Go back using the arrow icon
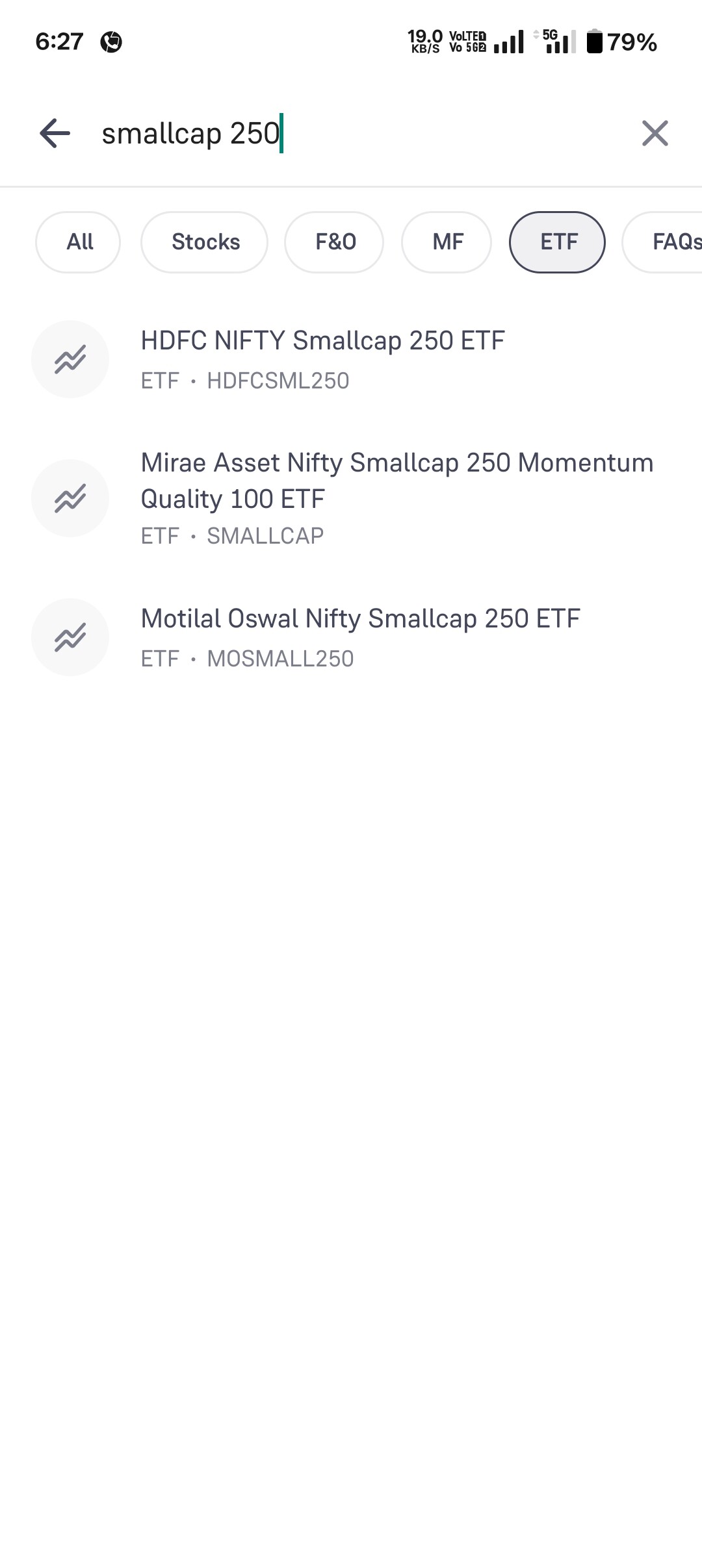This screenshot has width=702, height=1568. coord(55,133)
